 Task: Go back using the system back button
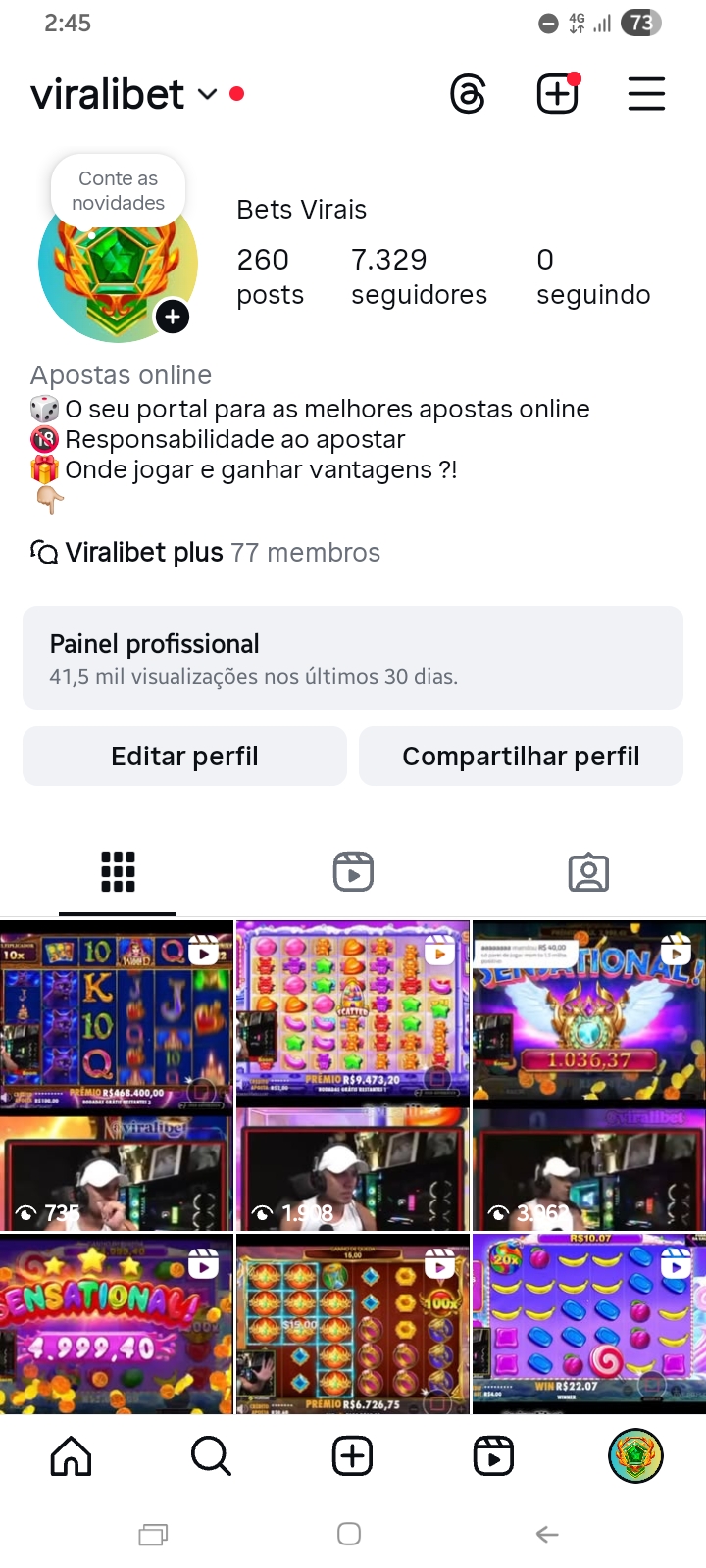click(x=547, y=1534)
